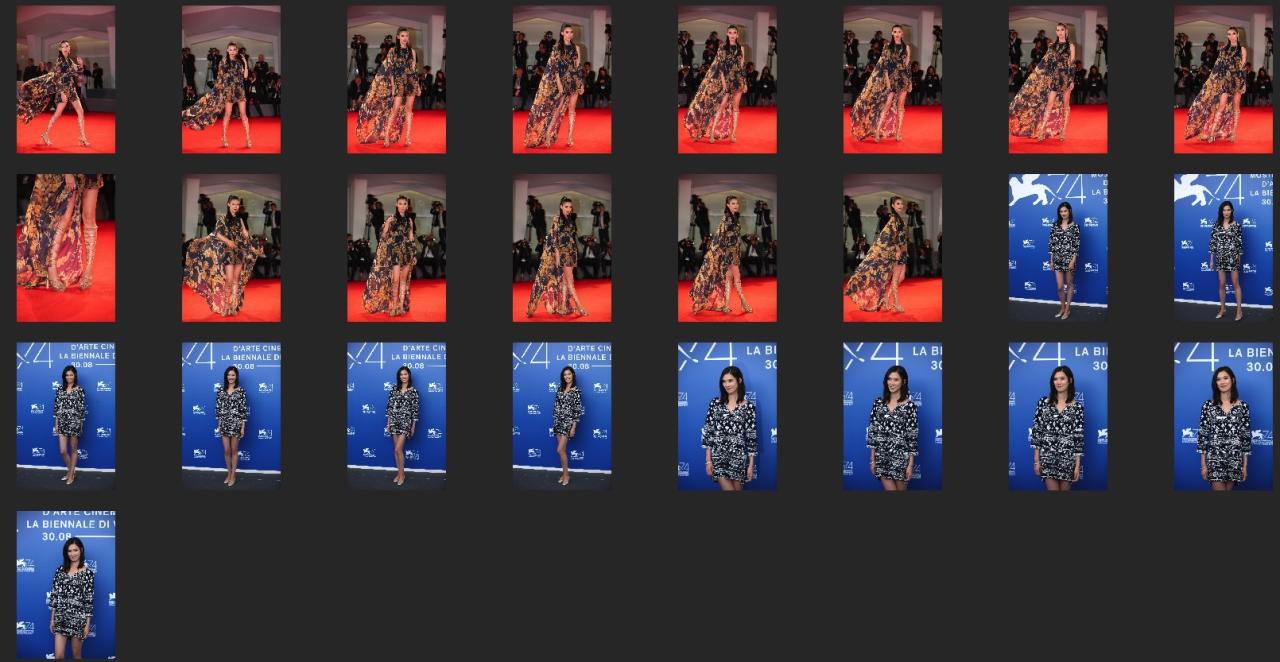Screen dimensions: 1280x662
Task: Open the first blue photocall photo with lion logo
Action: tap(1057, 247)
